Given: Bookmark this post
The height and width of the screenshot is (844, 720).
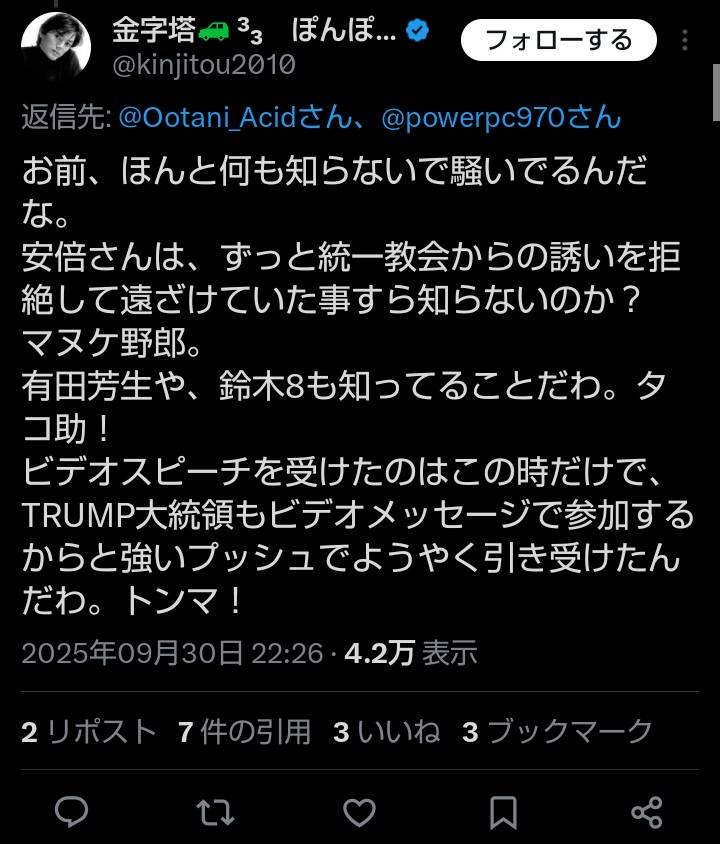Looking at the screenshot, I should coord(504,811).
